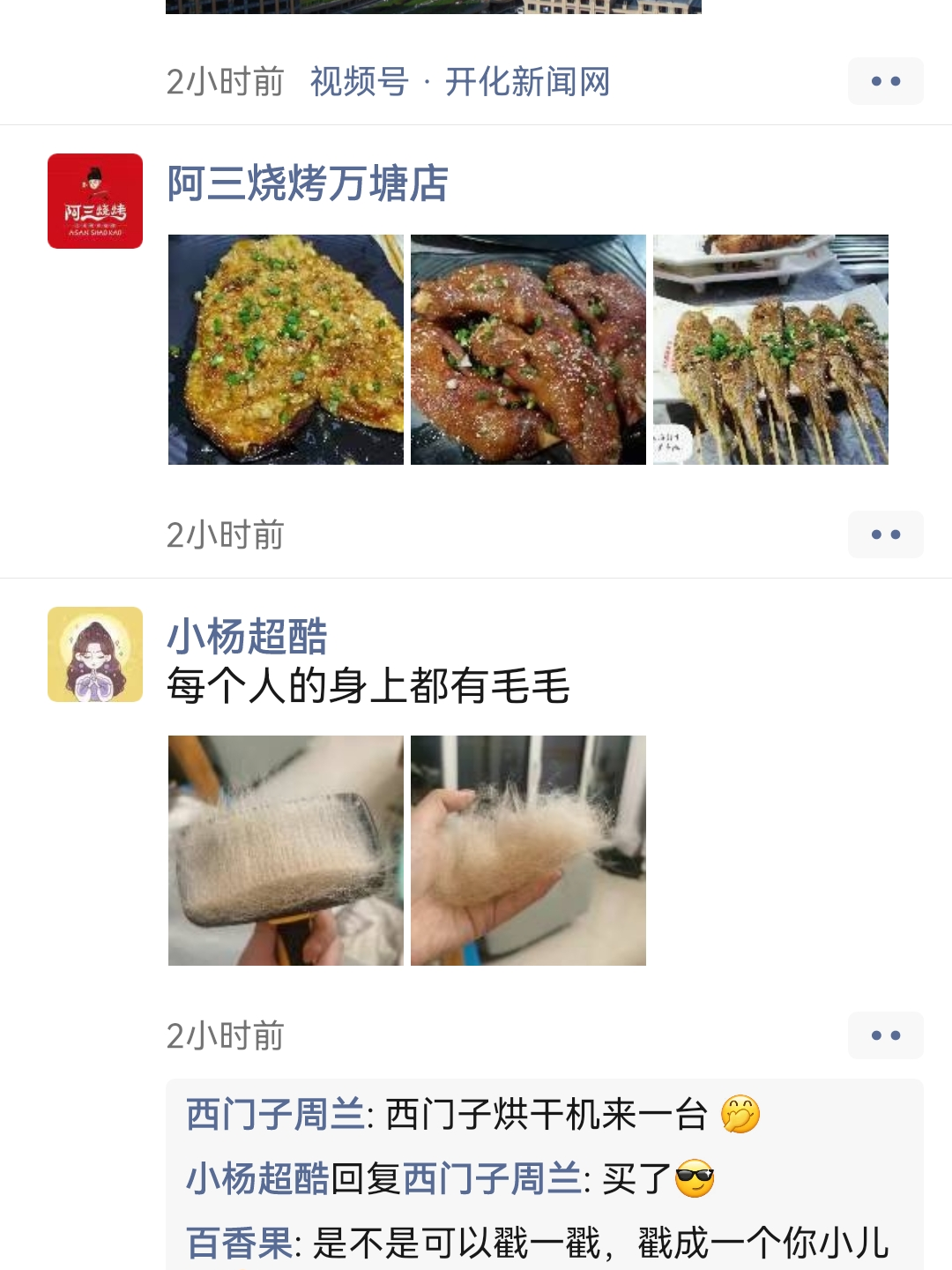Viewport: 952px width, 1270px height.
Task: Open commenter 西门子周兰's profile
Action: coord(275,1115)
